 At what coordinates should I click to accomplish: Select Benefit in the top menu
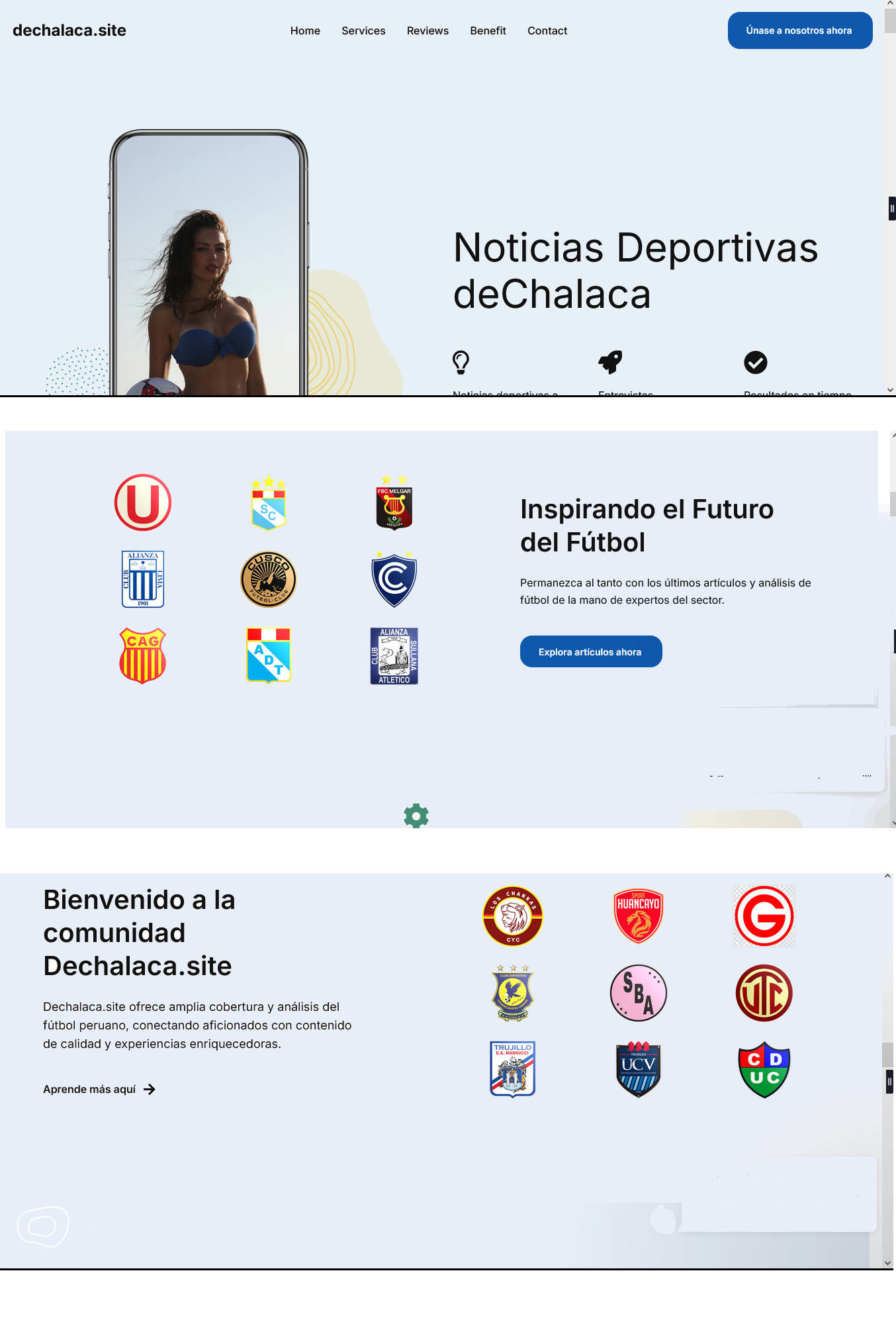pyautogui.click(x=488, y=30)
